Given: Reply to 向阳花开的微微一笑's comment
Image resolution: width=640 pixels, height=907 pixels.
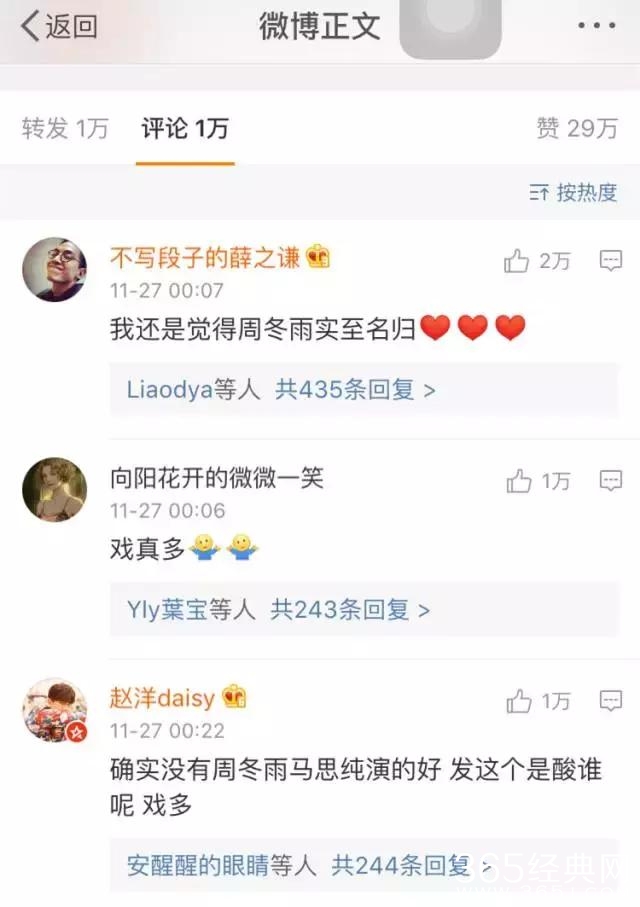Looking at the screenshot, I should click(x=610, y=482).
